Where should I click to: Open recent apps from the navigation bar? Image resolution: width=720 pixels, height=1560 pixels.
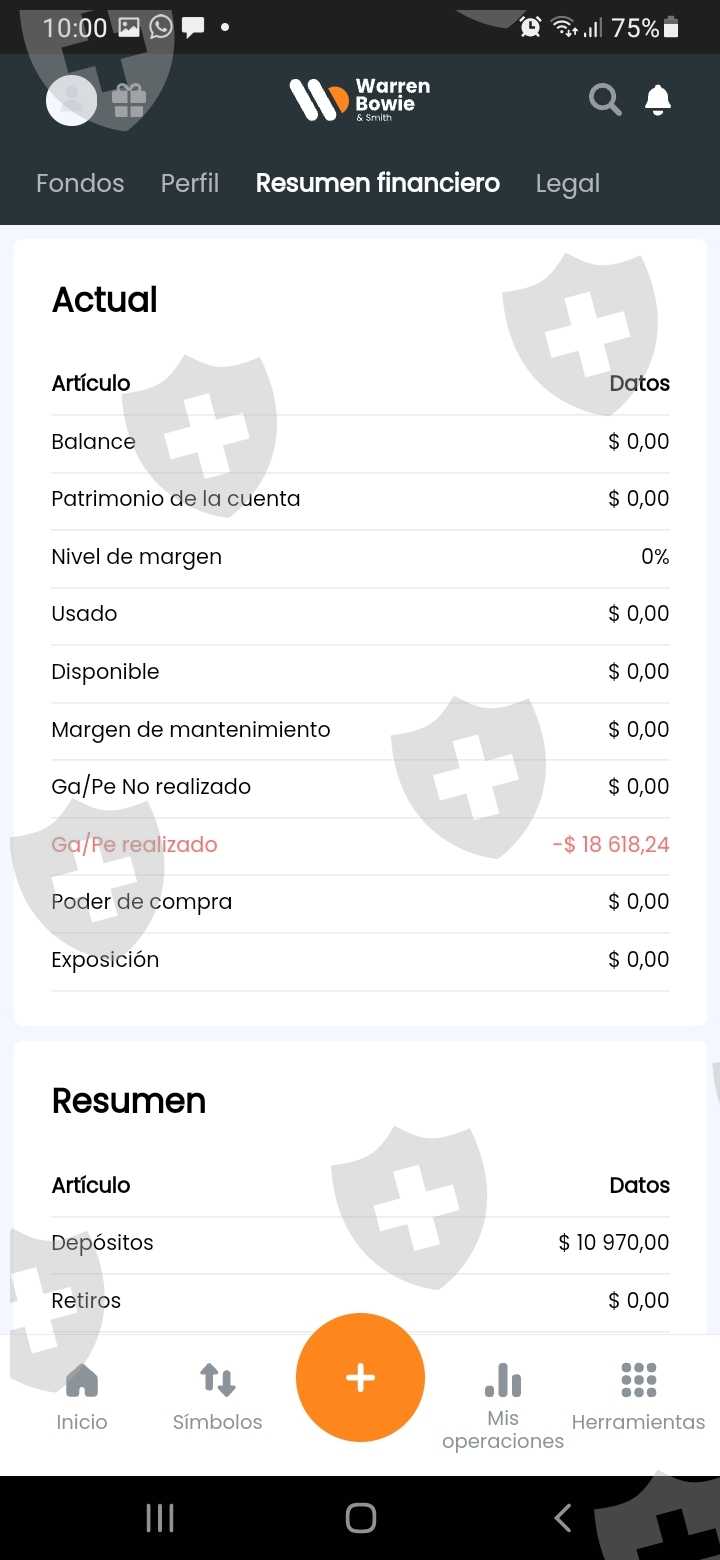[160, 1518]
